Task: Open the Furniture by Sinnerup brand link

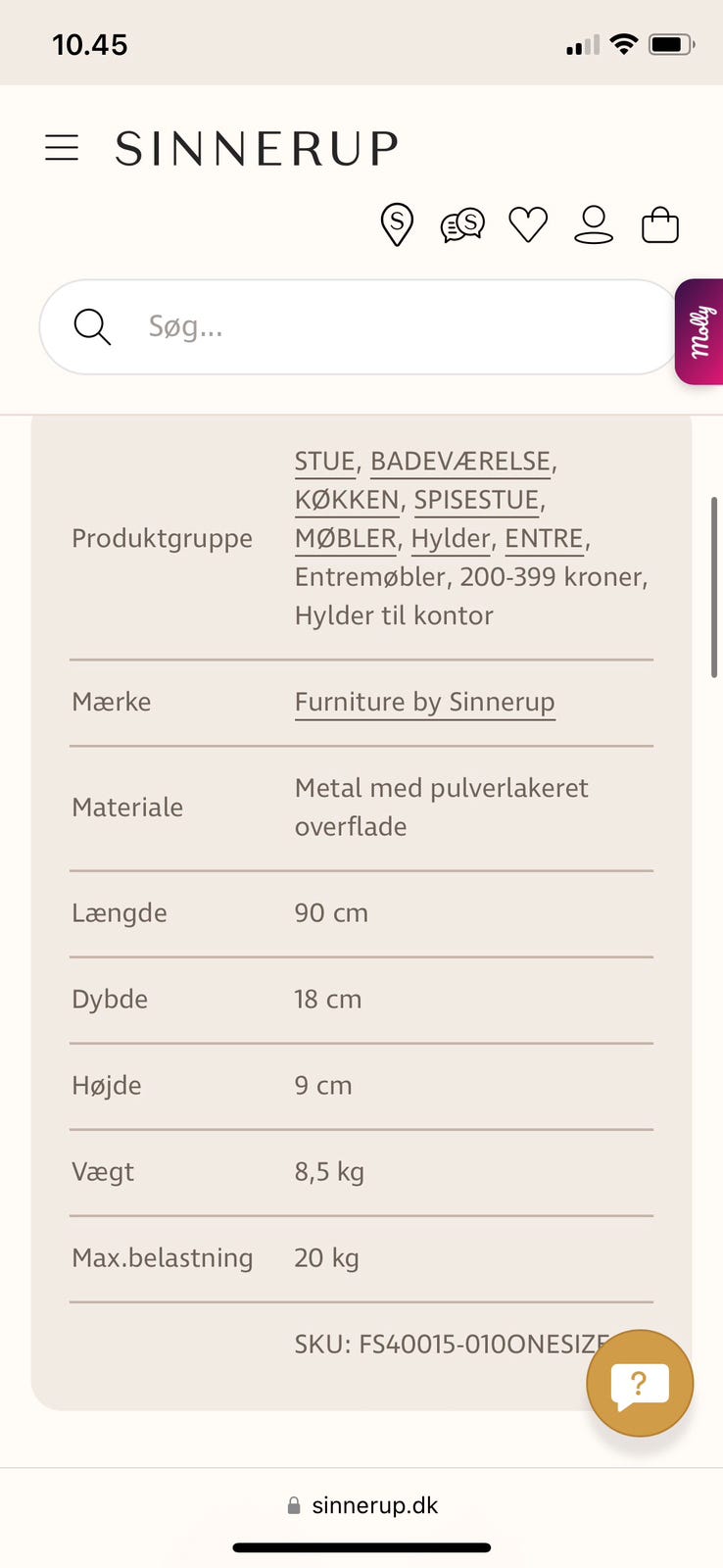Action: coord(424,702)
